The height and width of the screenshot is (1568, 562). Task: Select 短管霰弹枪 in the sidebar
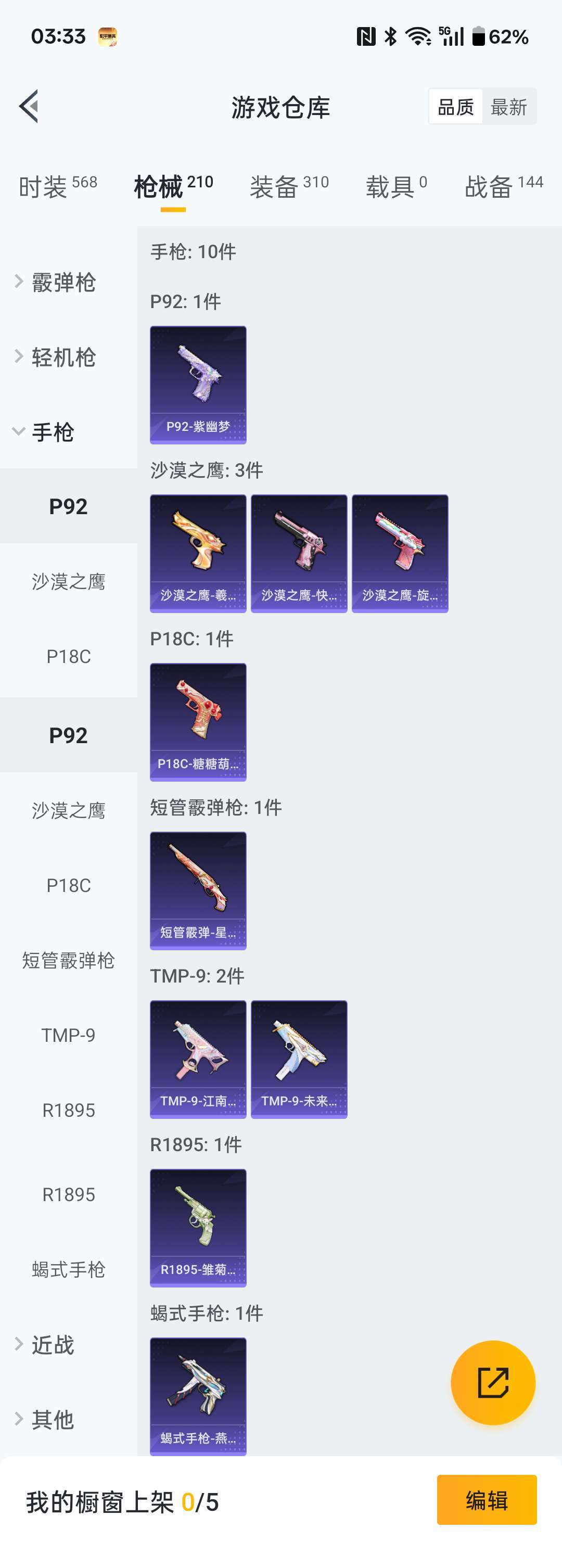68,960
